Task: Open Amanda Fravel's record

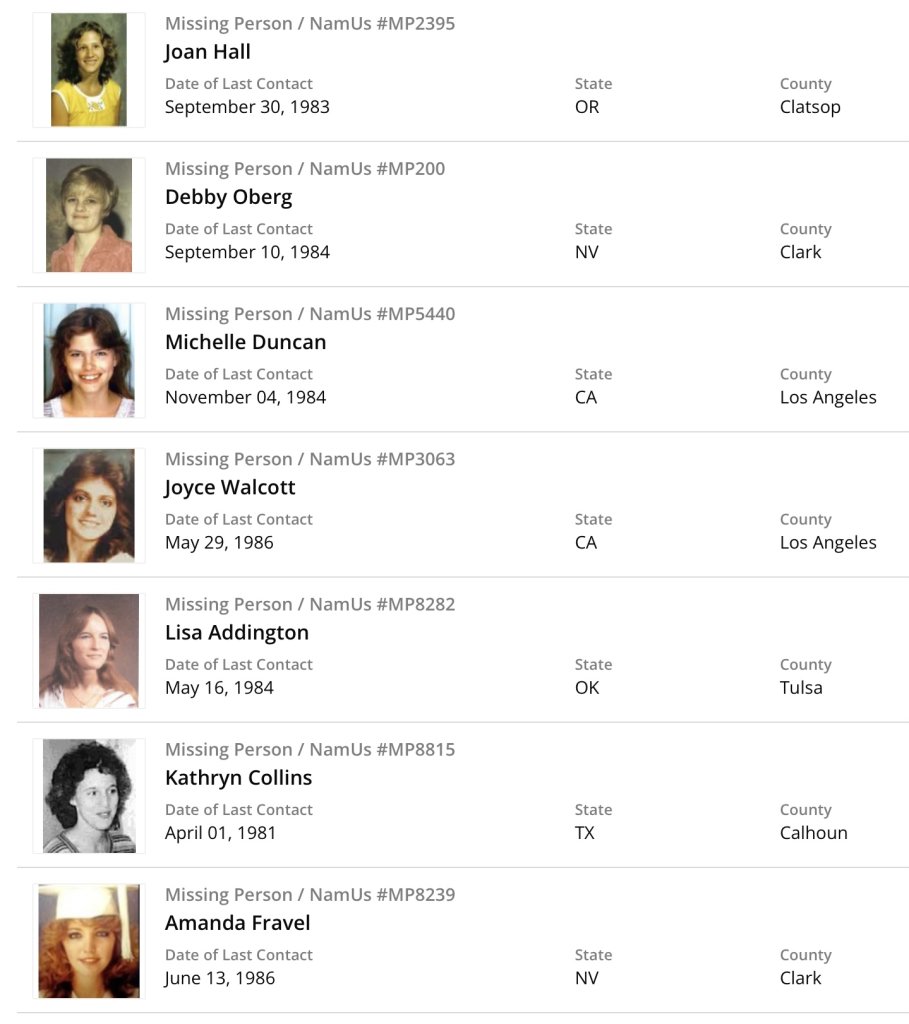Action: (x=237, y=922)
